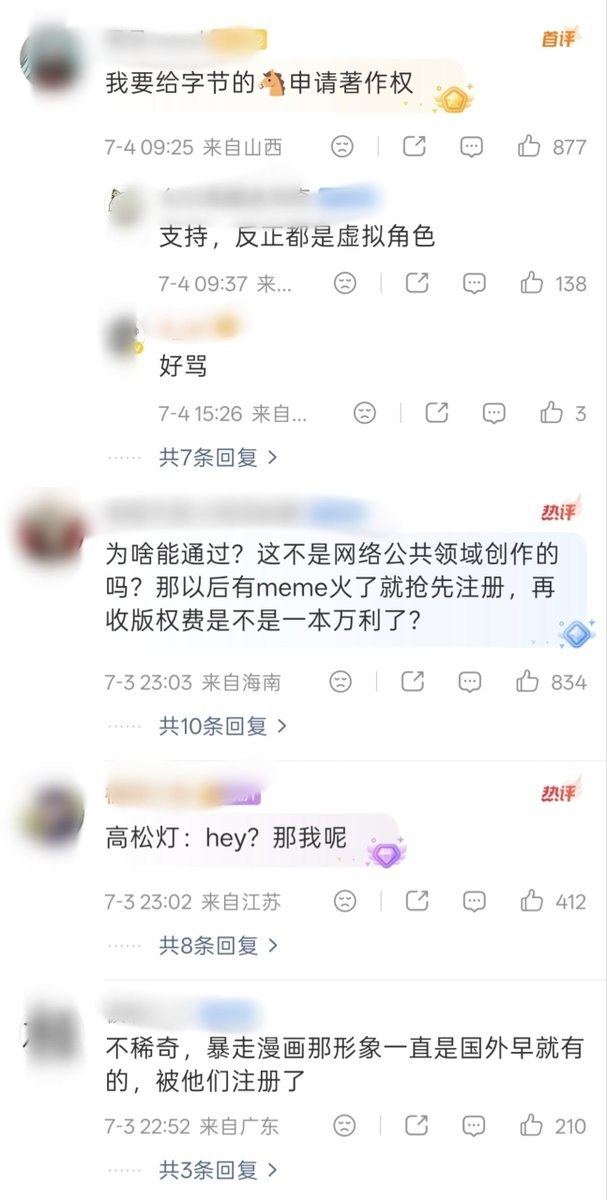Expand 共7条回复
This screenshot has height=1200, width=607.
point(218,457)
